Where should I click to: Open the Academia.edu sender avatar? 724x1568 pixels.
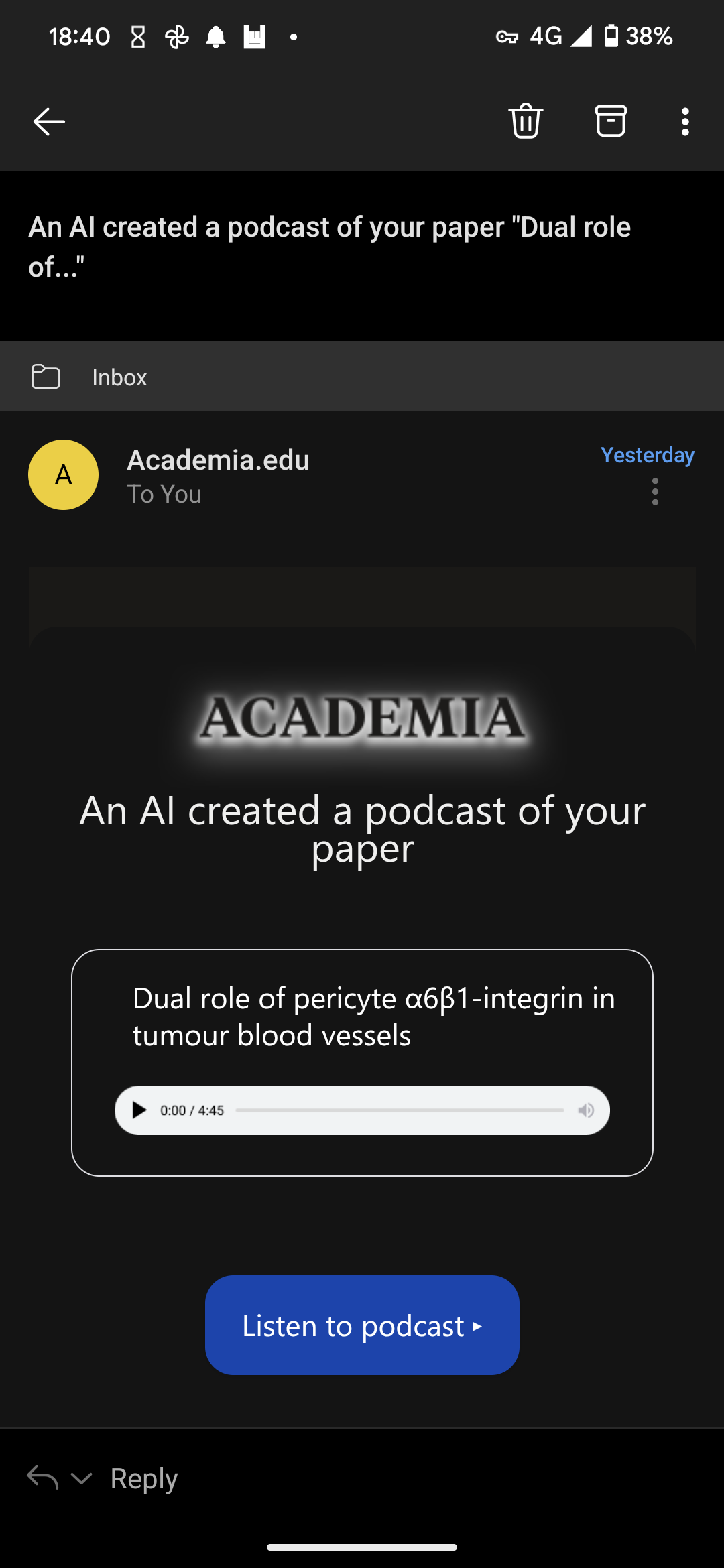(x=63, y=474)
